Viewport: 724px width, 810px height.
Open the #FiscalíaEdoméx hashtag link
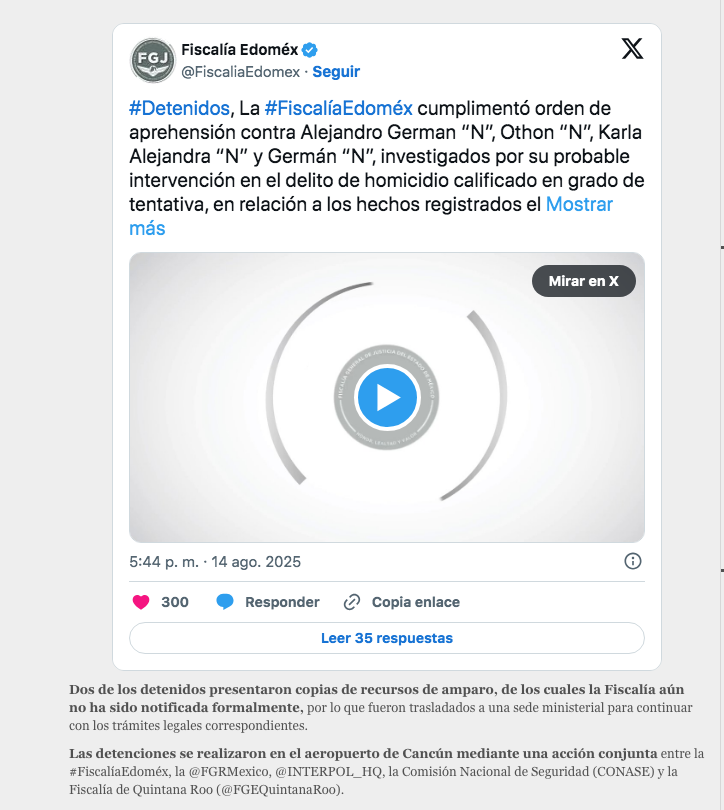tap(339, 108)
